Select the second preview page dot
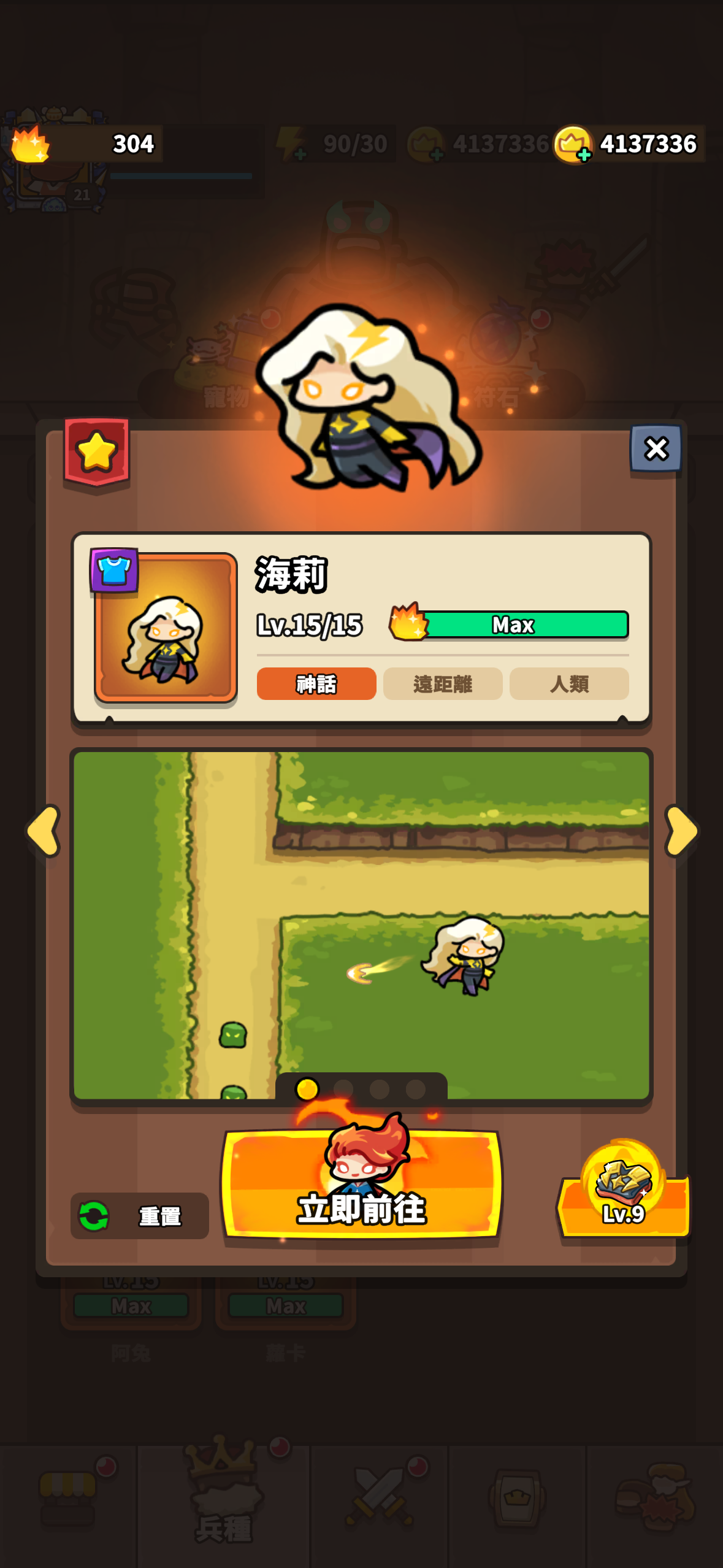The width and height of the screenshot is (723, 1568). [x=343, y=1090]
